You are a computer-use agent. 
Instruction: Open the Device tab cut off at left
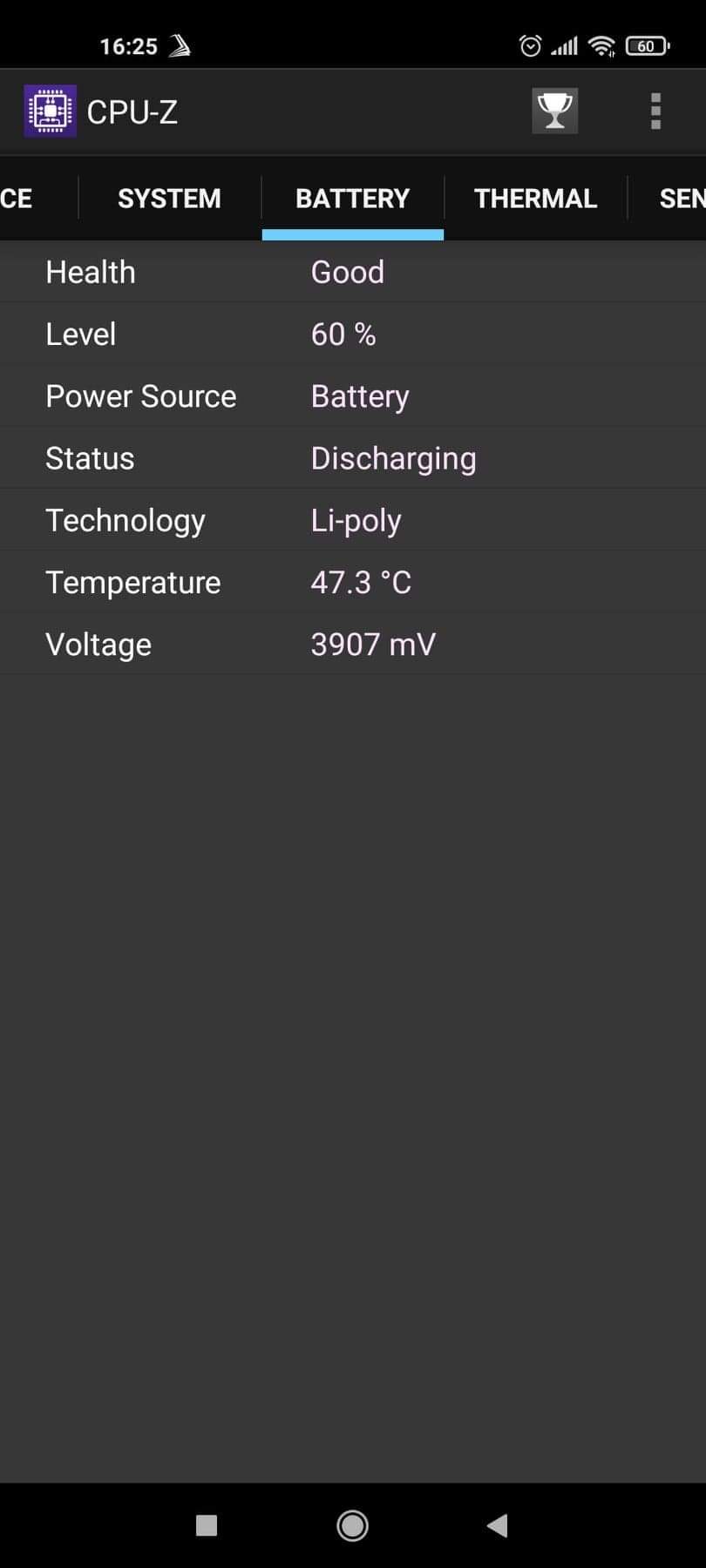17,199
